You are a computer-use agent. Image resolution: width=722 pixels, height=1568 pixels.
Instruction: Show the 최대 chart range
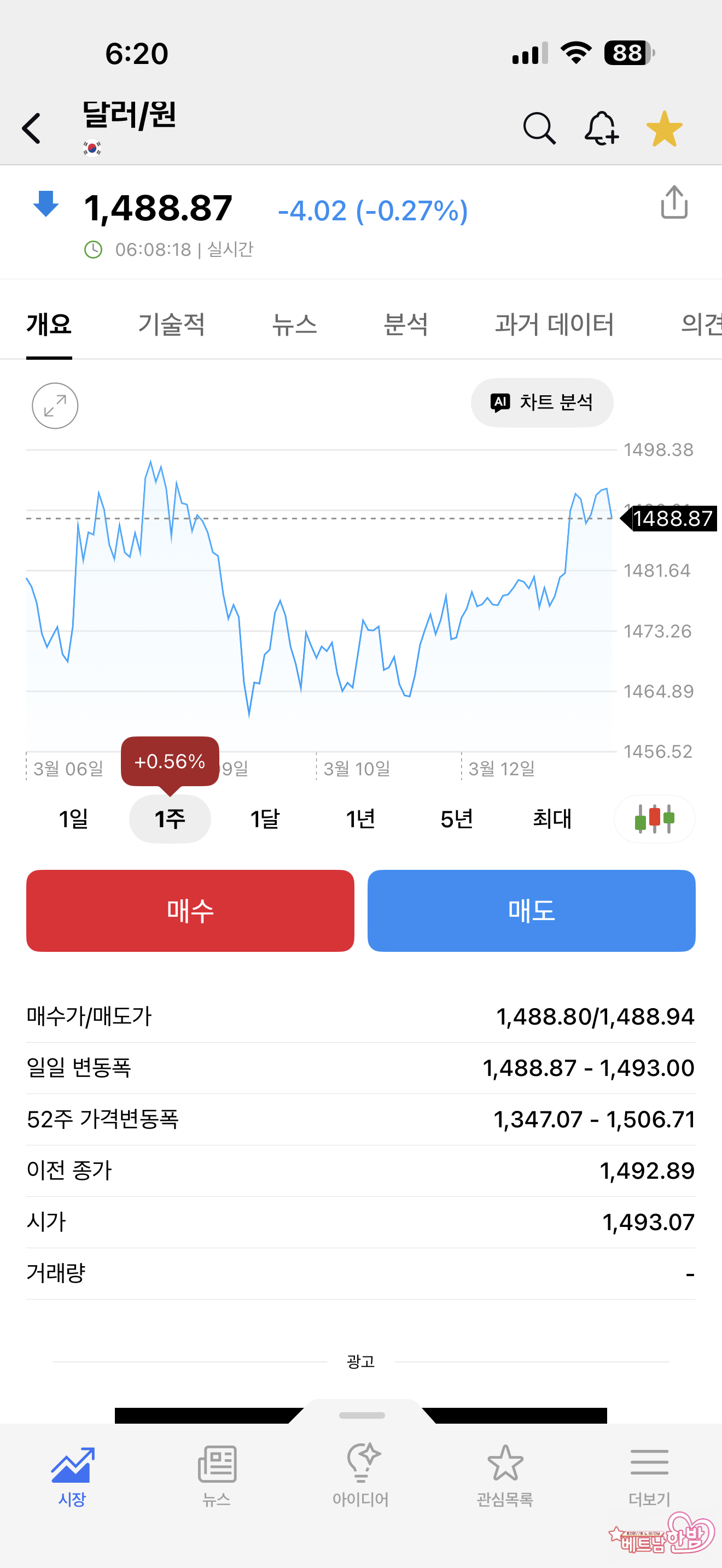pos(552,818)
